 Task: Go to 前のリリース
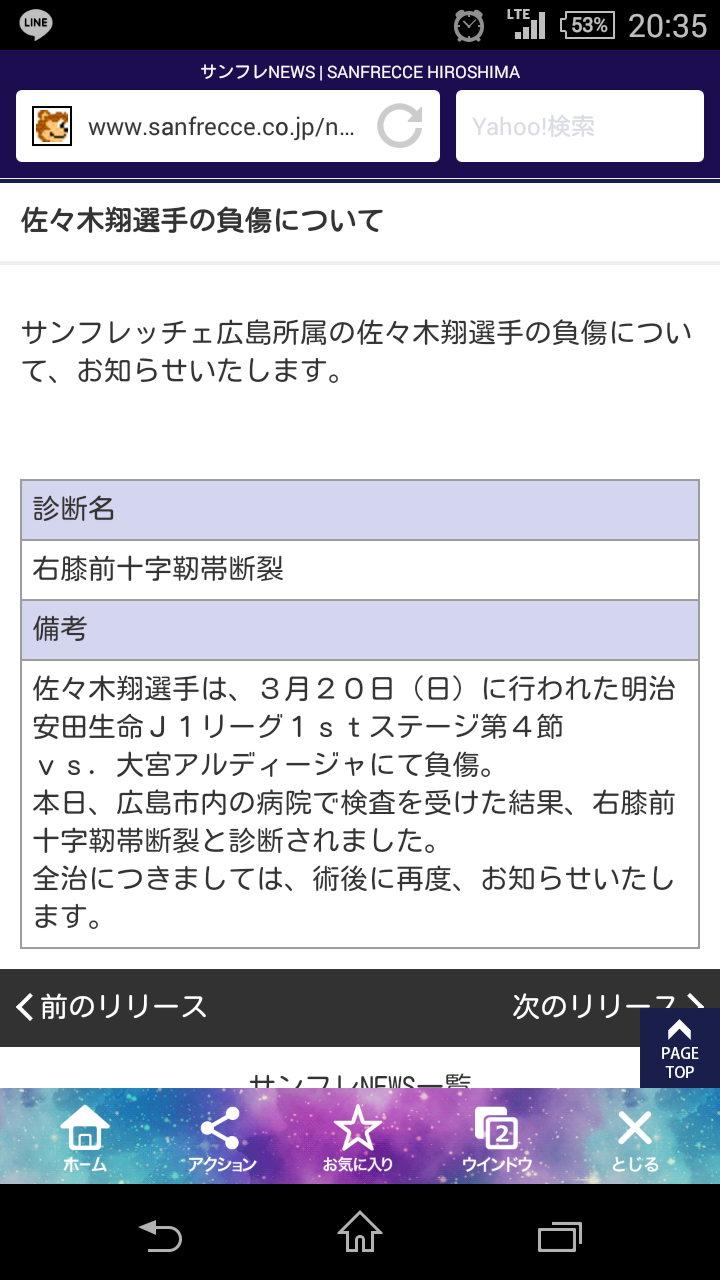112,1006
